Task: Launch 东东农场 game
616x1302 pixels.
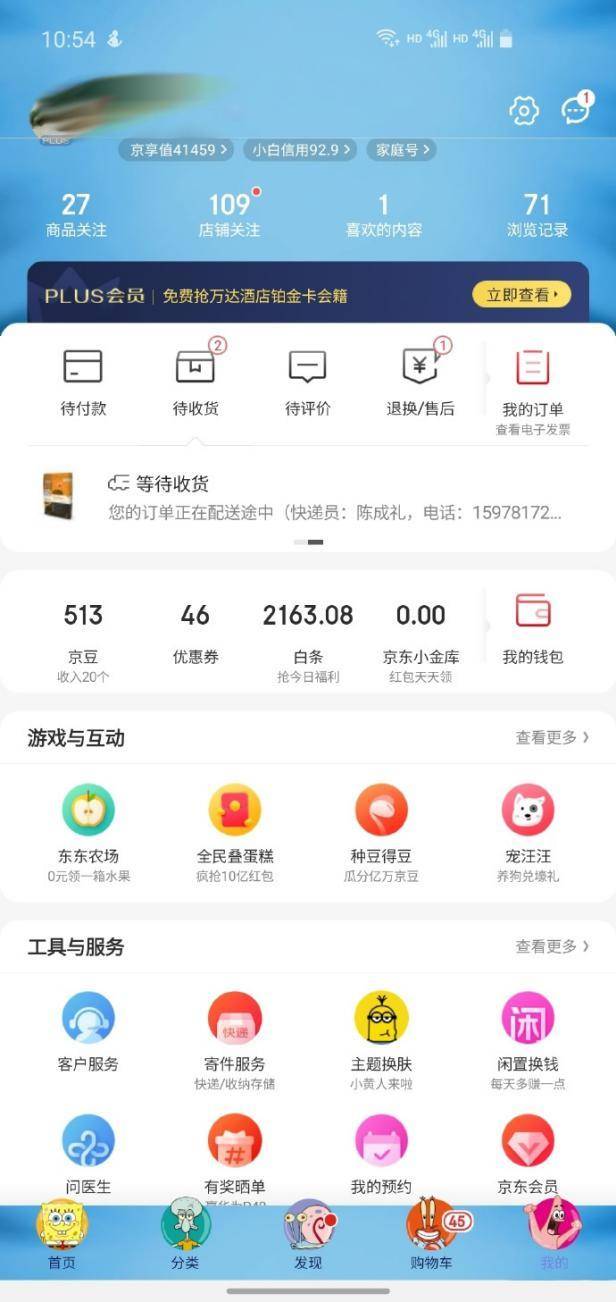Action: [x=88, y=827]
